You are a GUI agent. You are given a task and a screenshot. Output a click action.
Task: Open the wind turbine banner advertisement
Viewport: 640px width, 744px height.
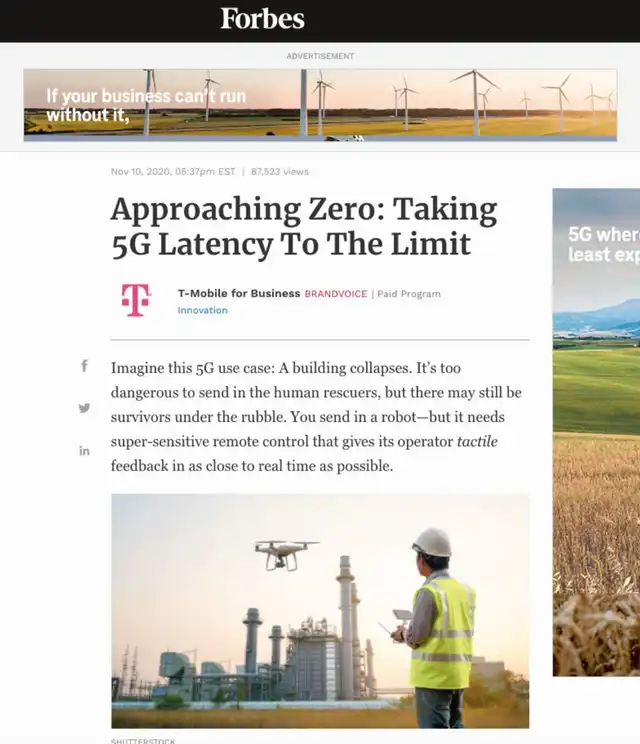click(x=320, y=104)
